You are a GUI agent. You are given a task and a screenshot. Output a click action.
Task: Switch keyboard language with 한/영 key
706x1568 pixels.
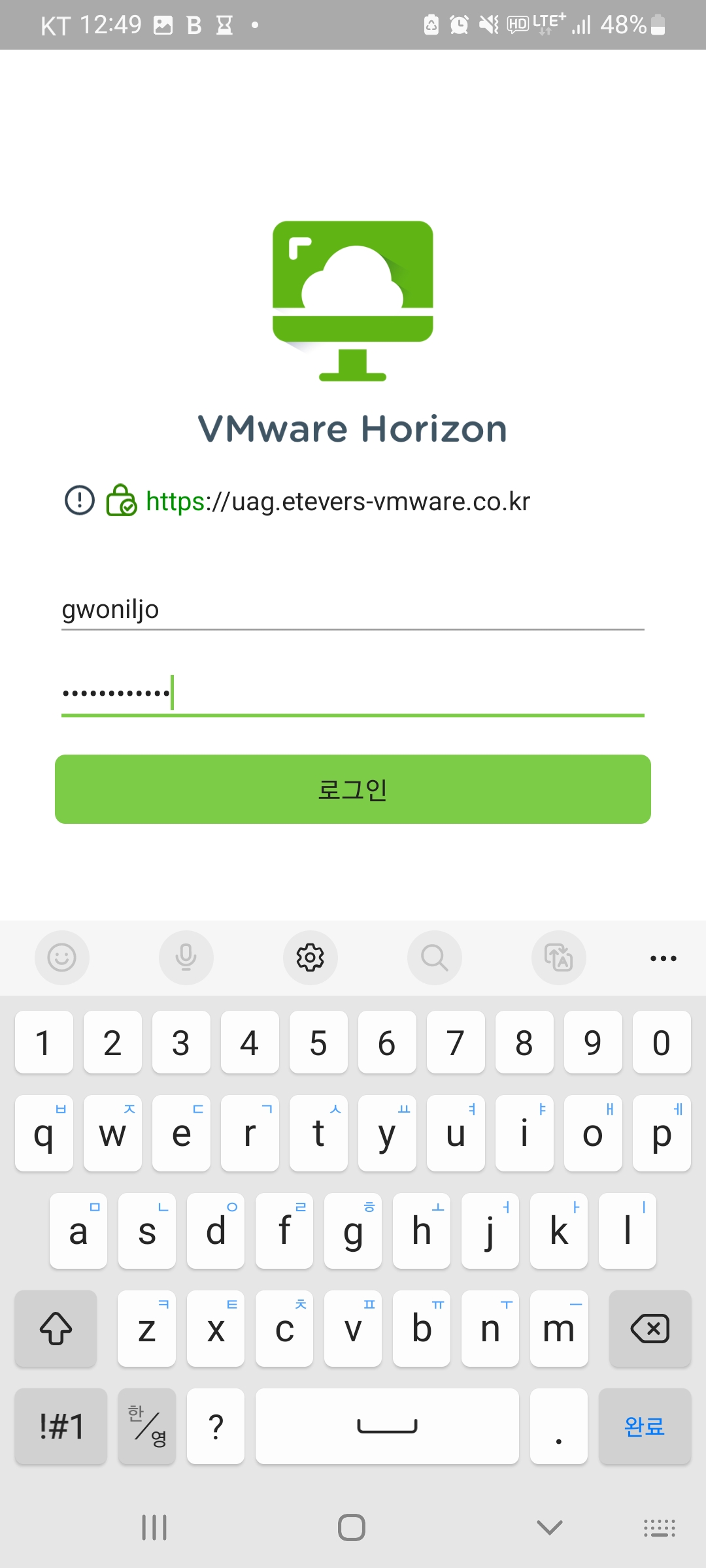pos(147,1426)
